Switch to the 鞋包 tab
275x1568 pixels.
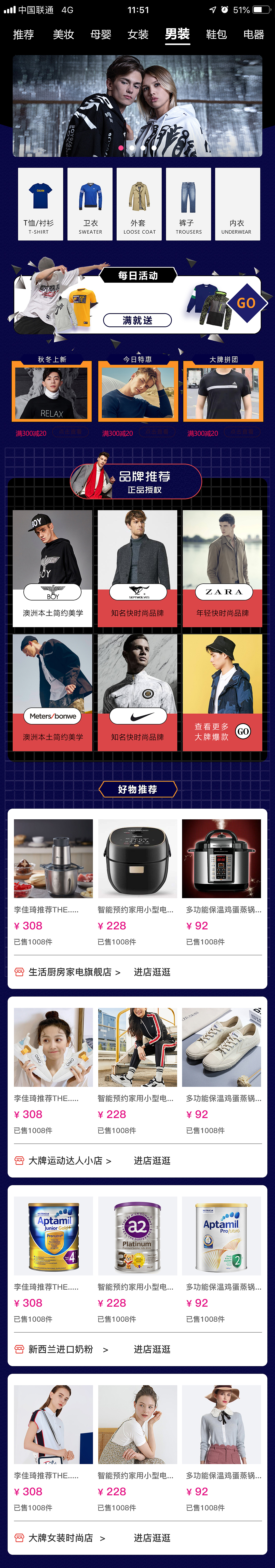(x=216, y=35)
